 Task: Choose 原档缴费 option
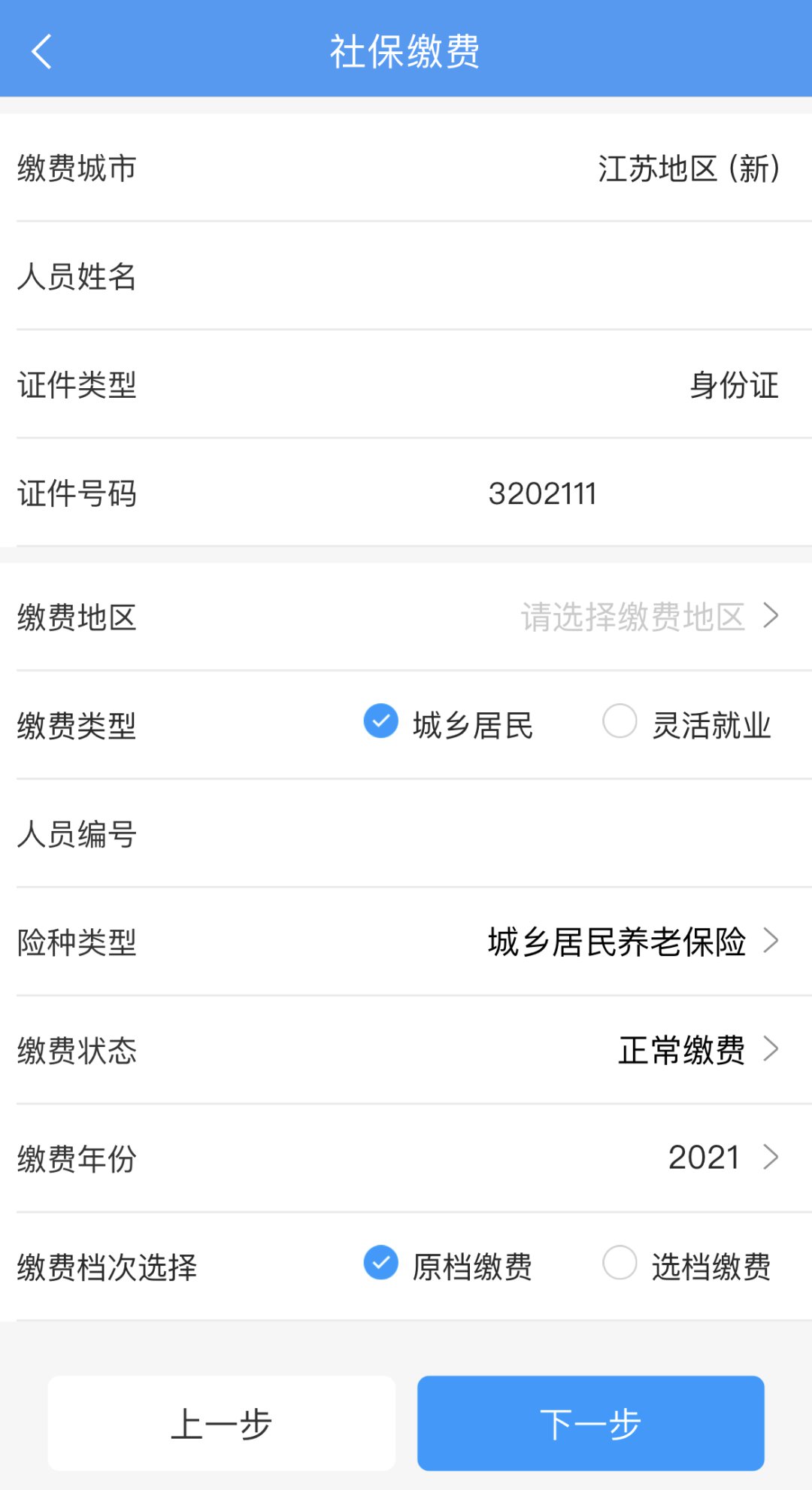tap(381, 1264)
